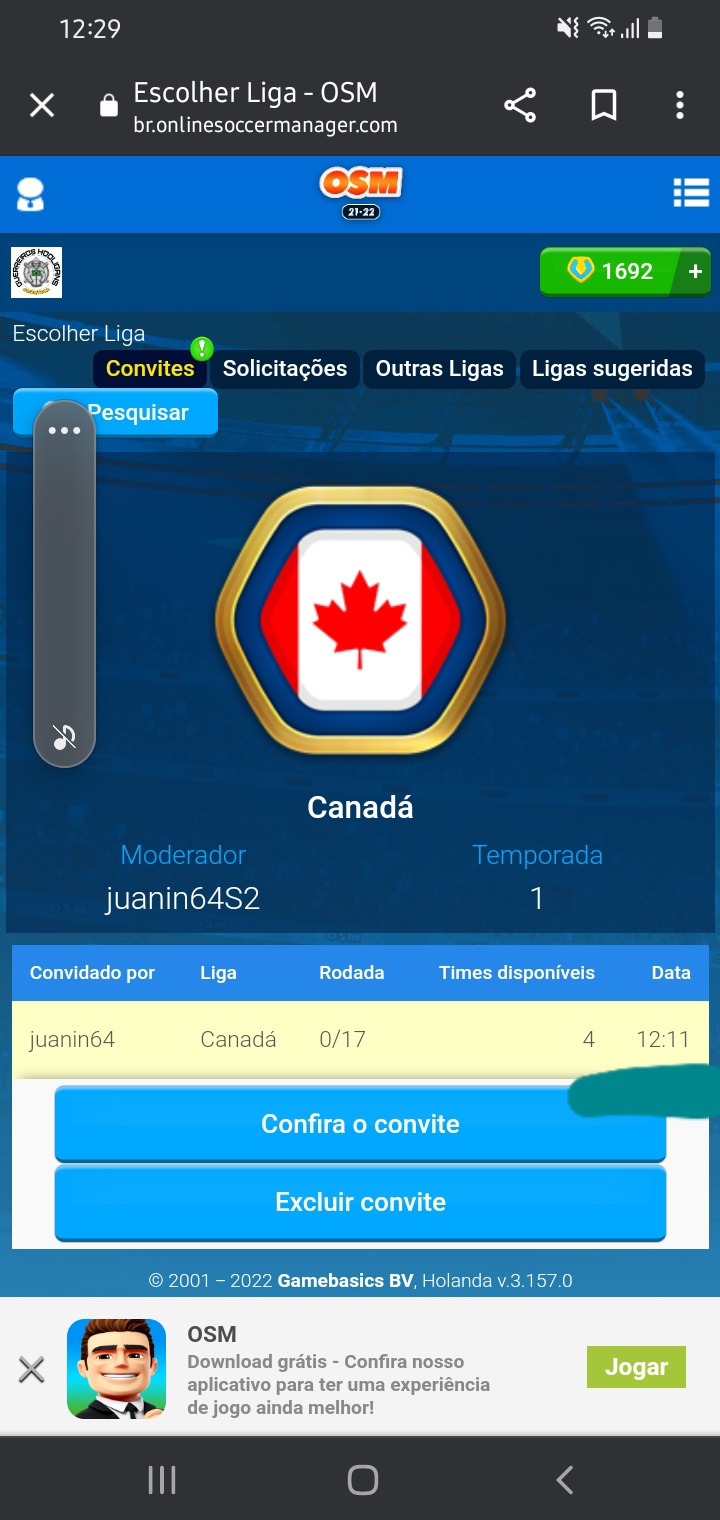Open the Outras Ligas tab
The width and height of the screenshot is (720, 1520).
(x=439, y=368)
